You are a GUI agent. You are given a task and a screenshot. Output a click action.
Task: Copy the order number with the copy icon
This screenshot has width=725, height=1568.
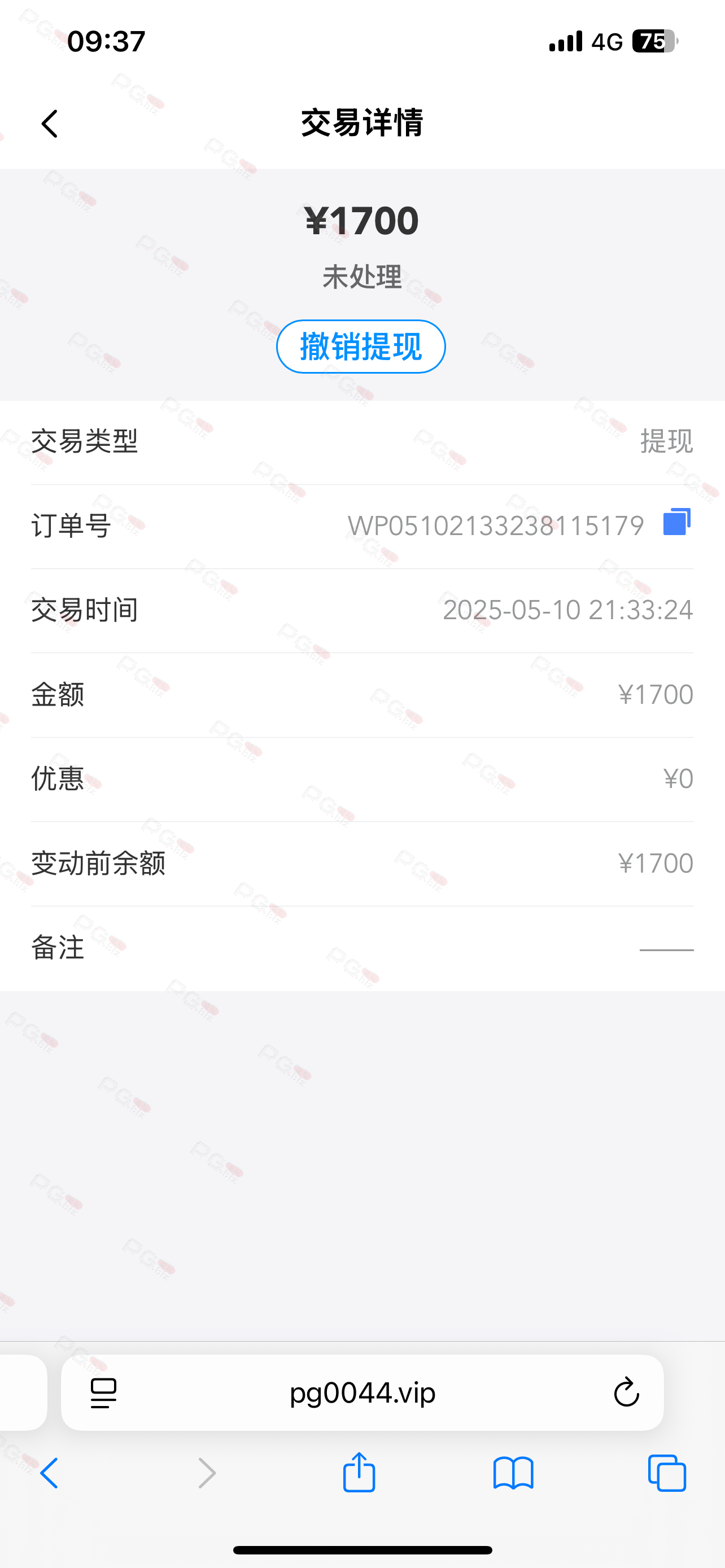(x=677, y=522)
